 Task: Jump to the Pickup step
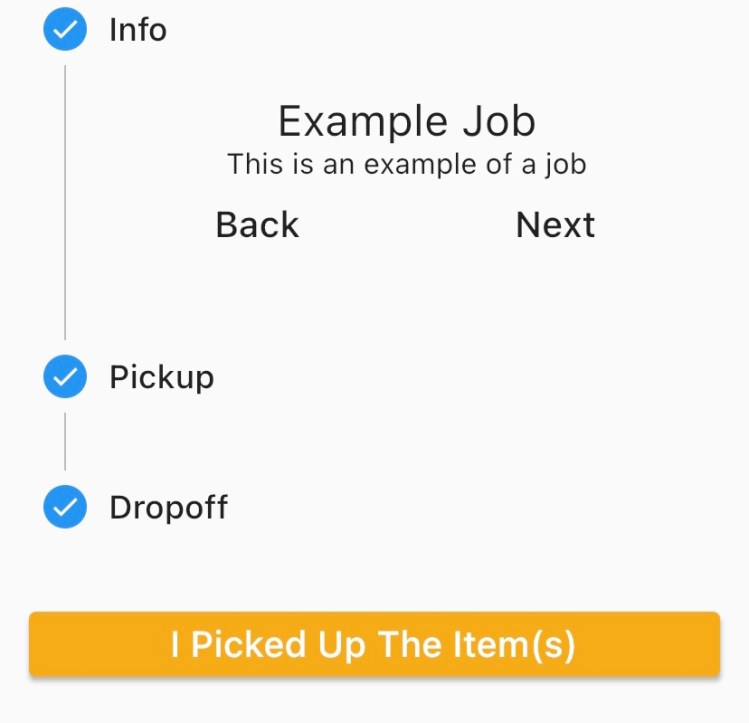[x=160, y=378]
